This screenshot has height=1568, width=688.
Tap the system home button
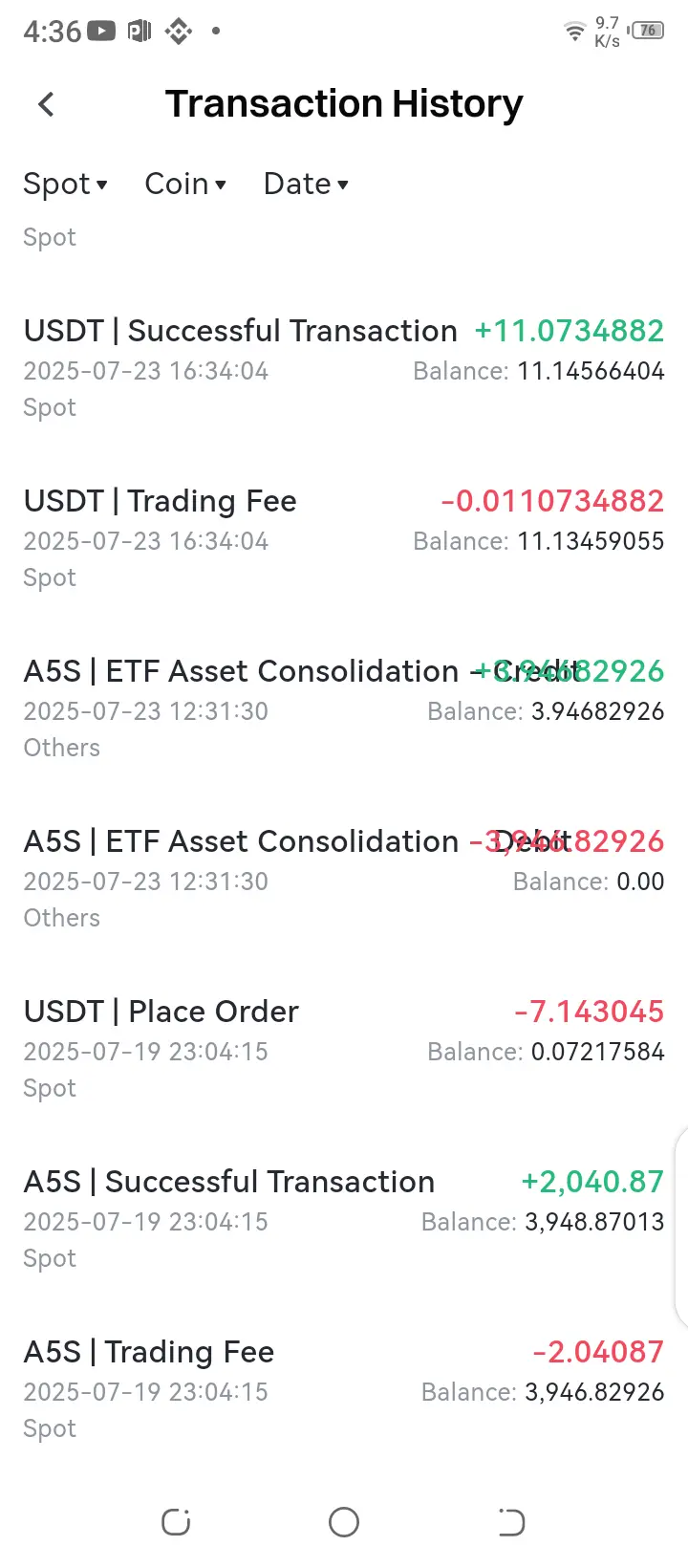[344, 1522]
